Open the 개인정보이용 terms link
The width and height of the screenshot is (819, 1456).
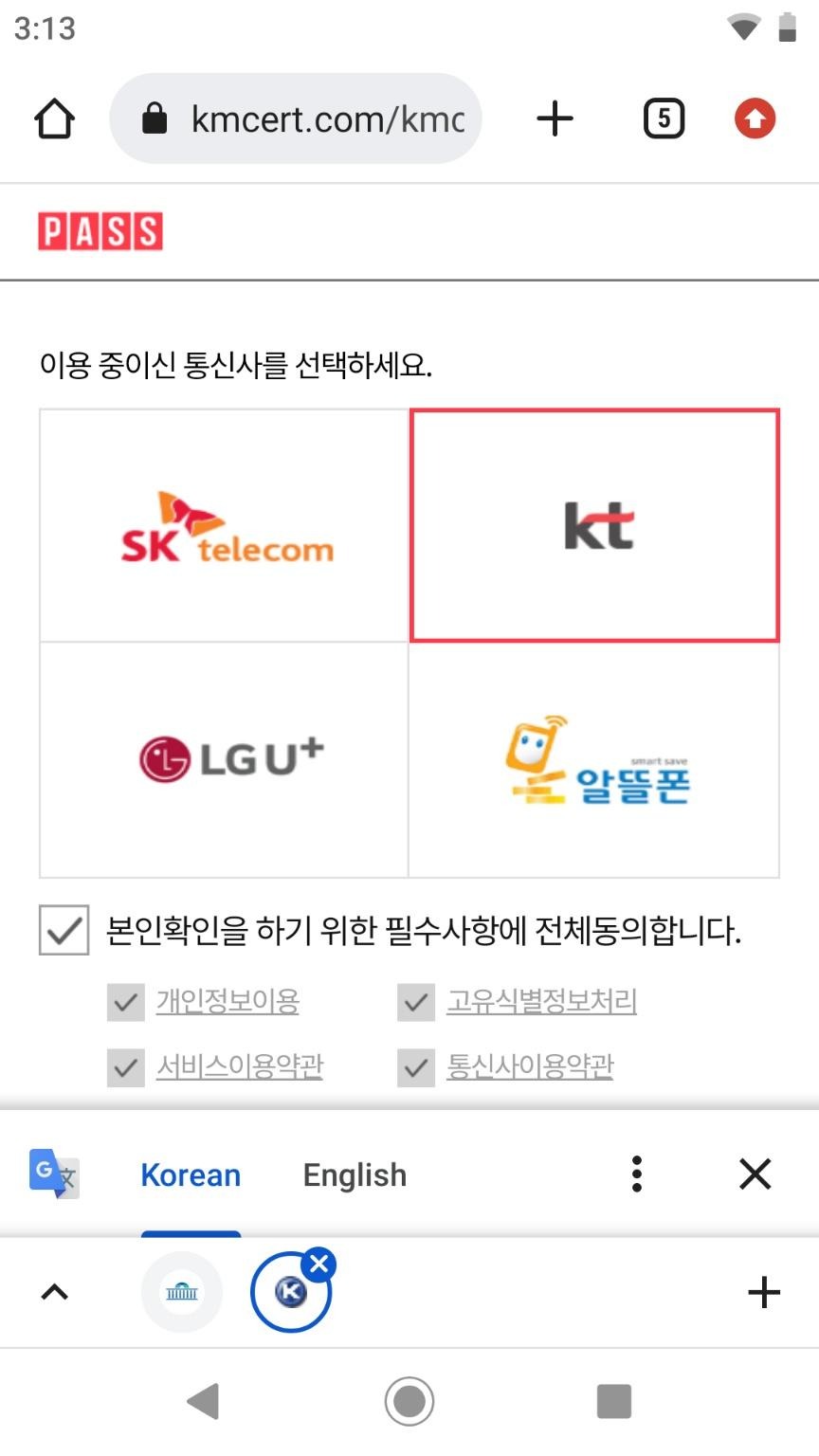pyautogui.click(x=227, y=1001)
